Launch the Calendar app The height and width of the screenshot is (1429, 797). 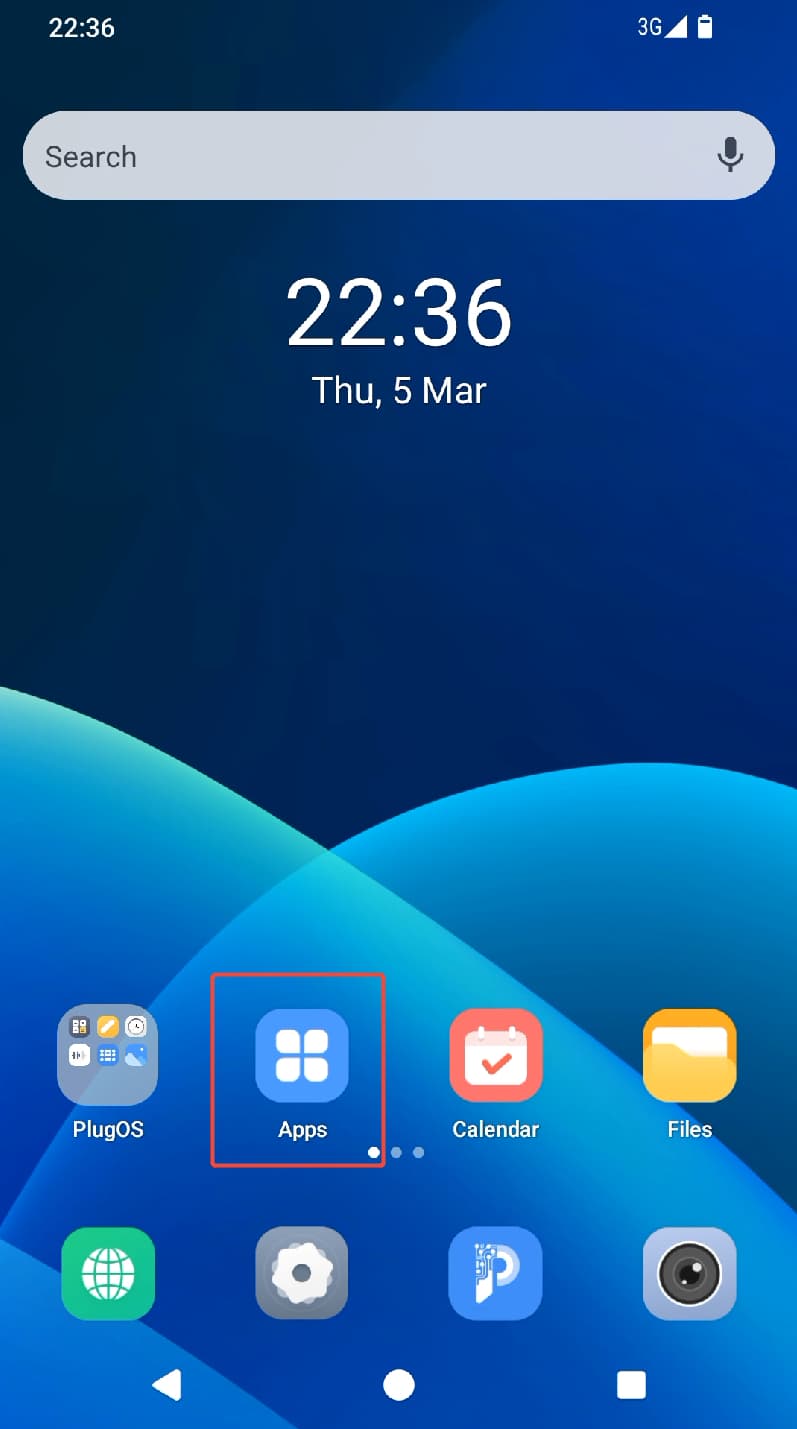pos(496,1055)
